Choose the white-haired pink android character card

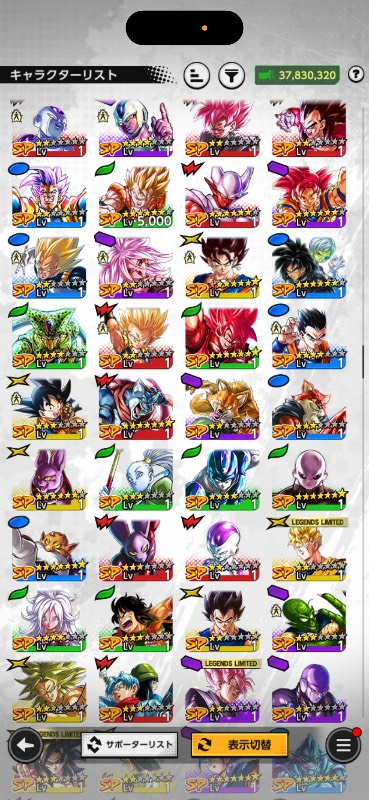[x=49, y=621]
